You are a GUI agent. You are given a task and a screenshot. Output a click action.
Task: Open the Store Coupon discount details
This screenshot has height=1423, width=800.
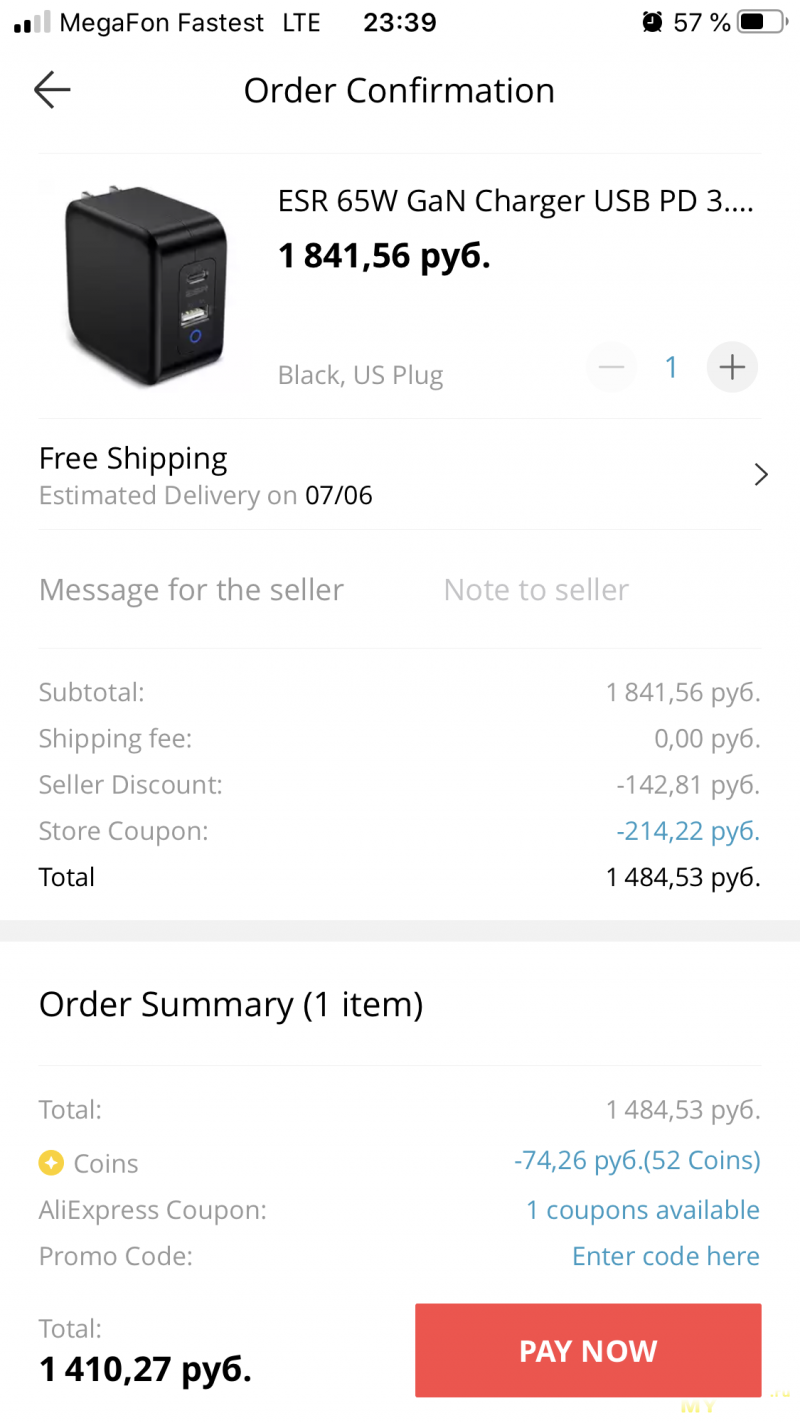688,830
